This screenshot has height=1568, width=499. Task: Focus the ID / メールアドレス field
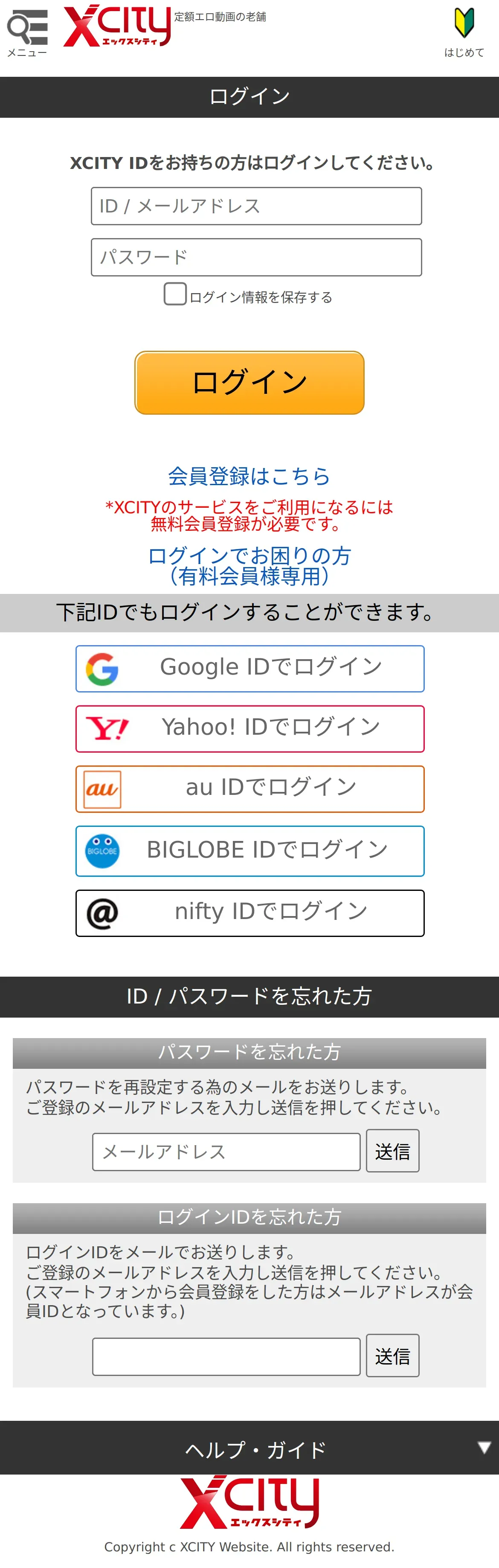[x=256, y=207]
